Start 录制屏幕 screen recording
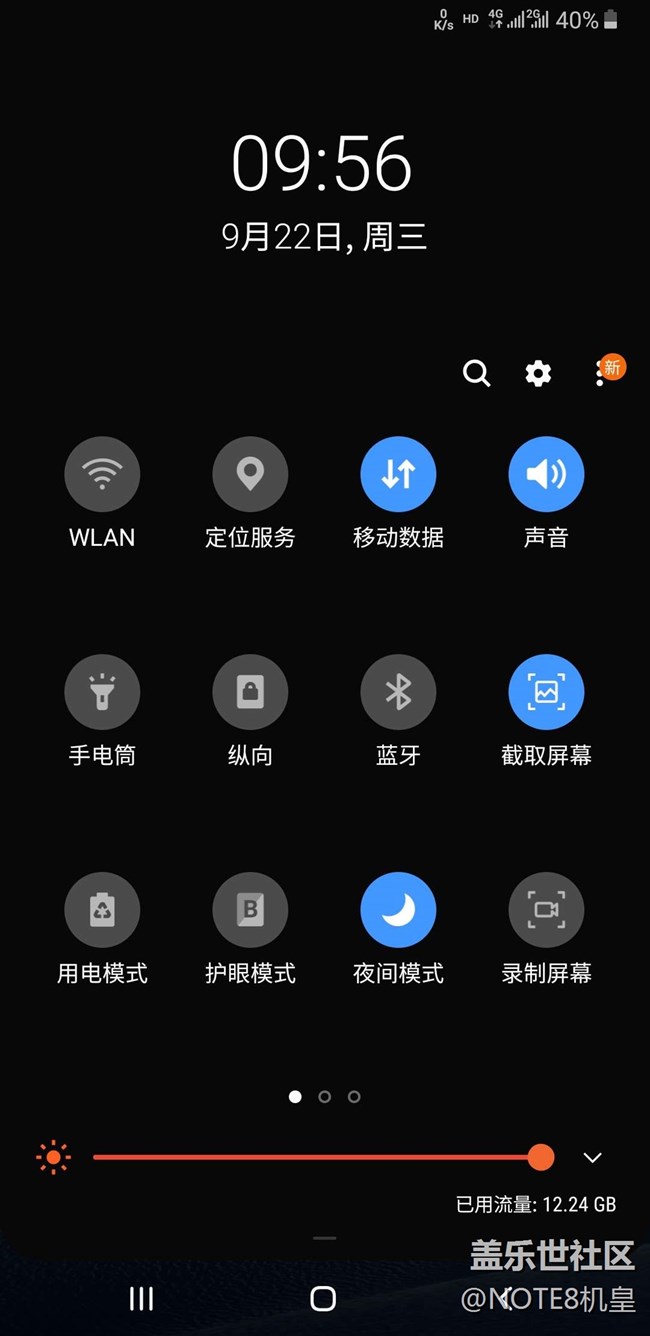 click(546, 910)
